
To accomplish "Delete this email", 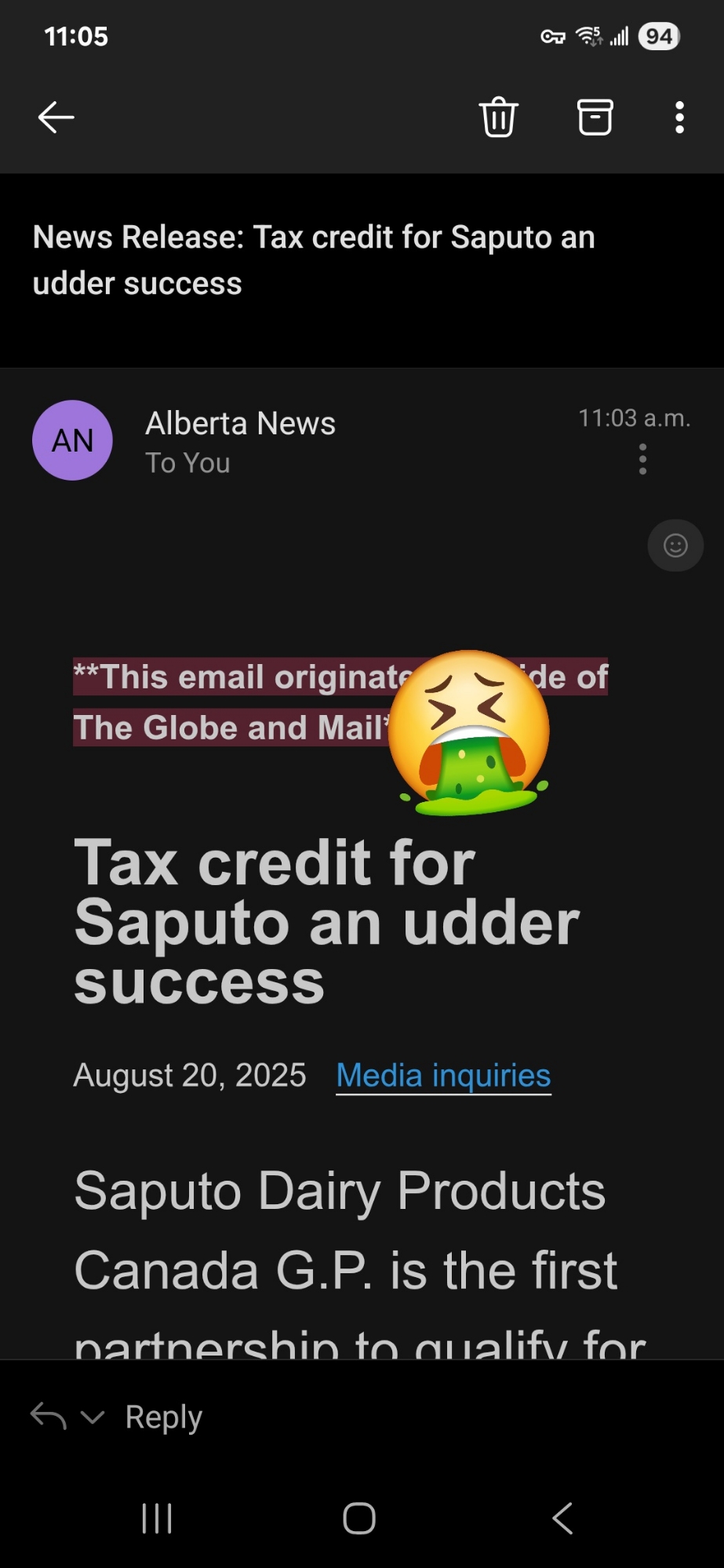I will tap(498, 118).
